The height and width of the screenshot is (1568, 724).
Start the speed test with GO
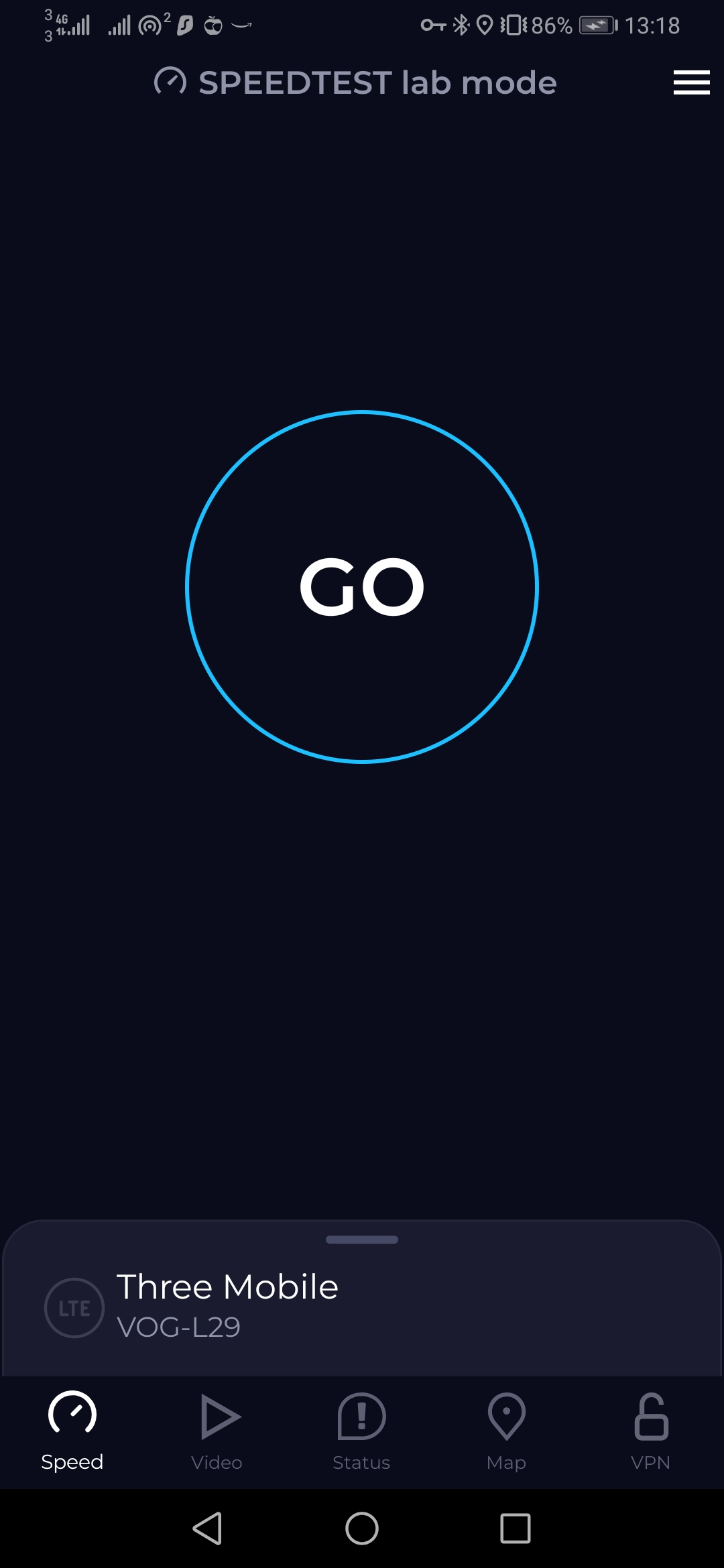coord(362,587)
